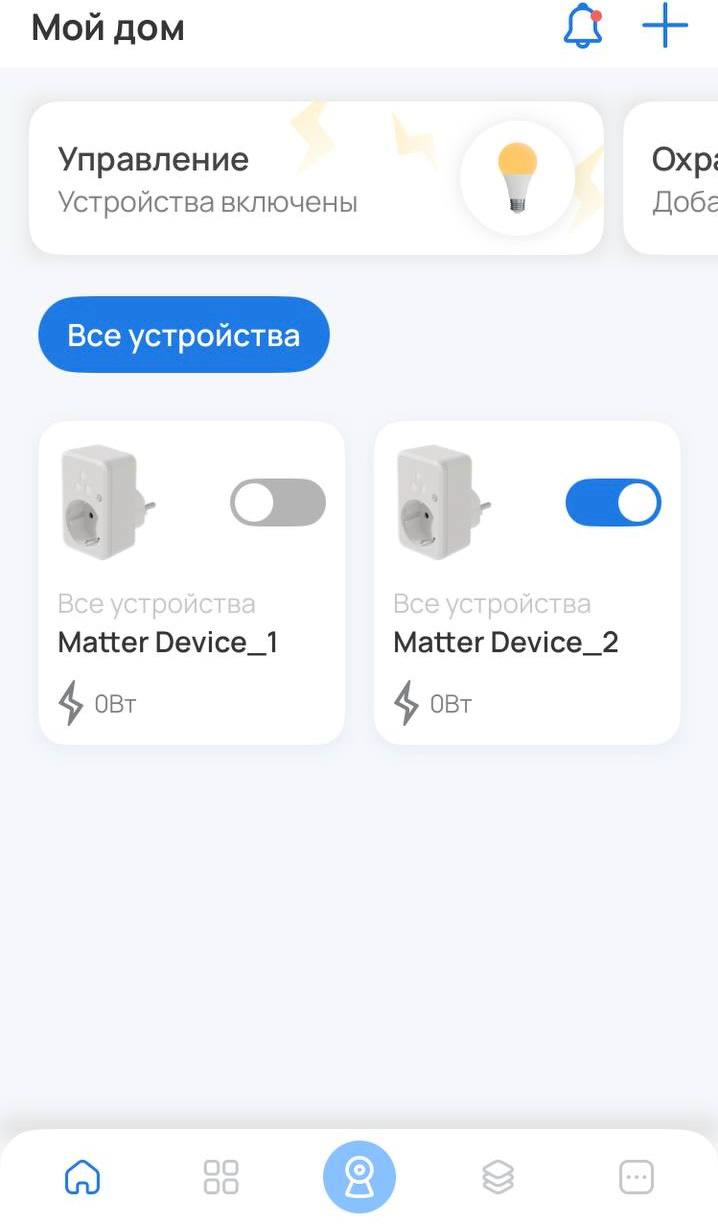Turn on Matter Device_1 switch
Screen dimensions: 718x1224
(x=278, y=502)
